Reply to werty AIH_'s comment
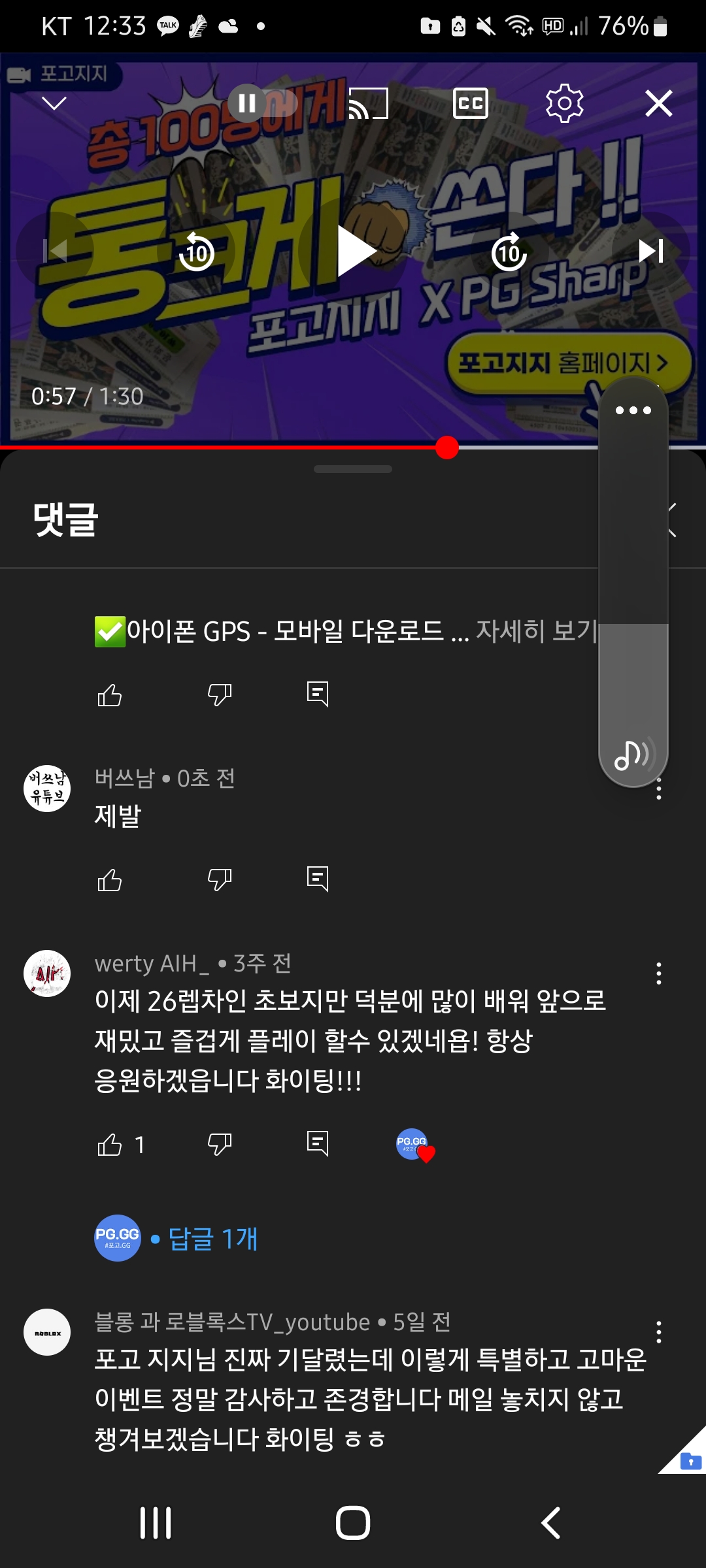The width and height of the screenshot is (706, 1568). [318, 1144]
